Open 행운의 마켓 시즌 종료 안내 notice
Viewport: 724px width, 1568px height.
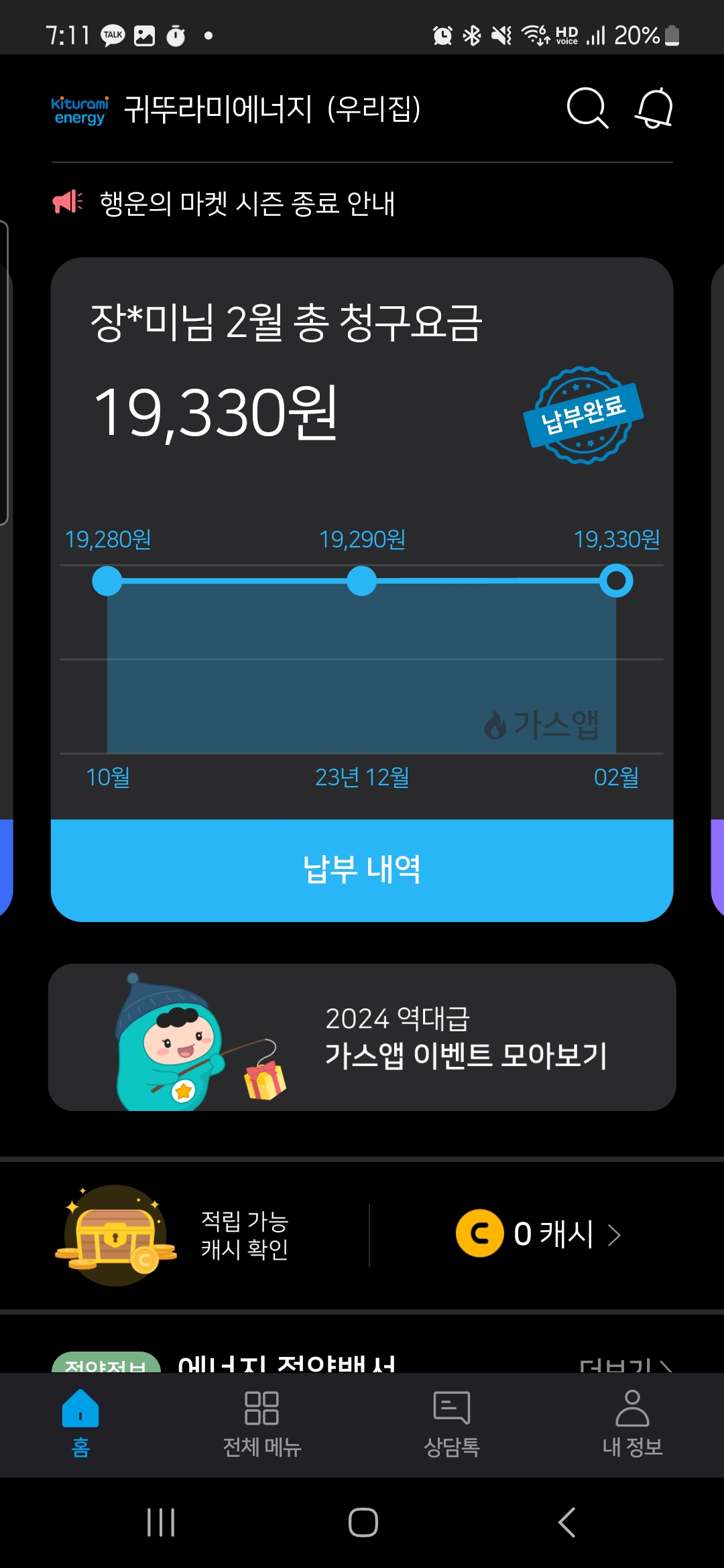tap(247, 203)
